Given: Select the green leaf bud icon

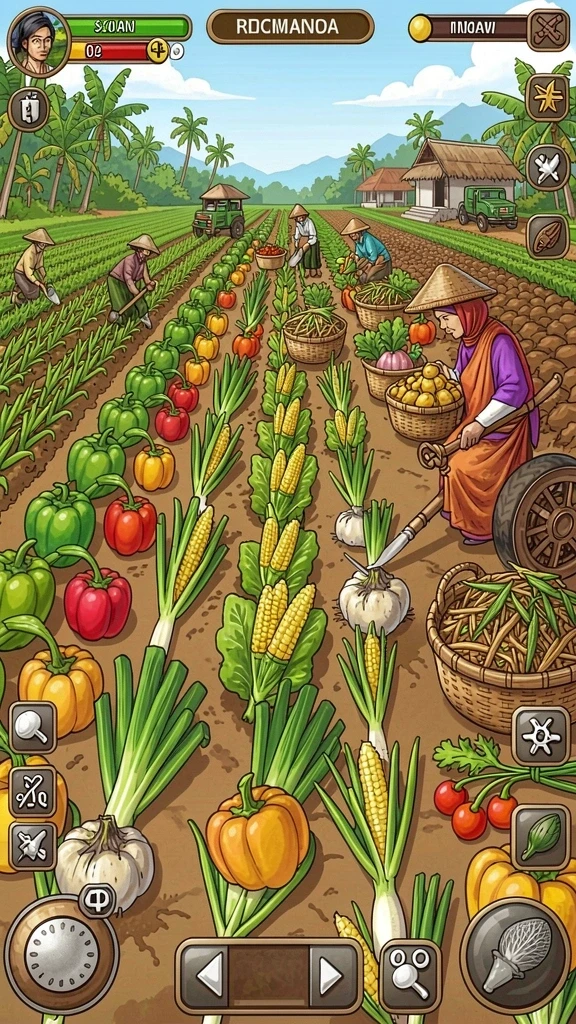Looking at the screenshot, I should pyautogui.click(x=541, y=835).
